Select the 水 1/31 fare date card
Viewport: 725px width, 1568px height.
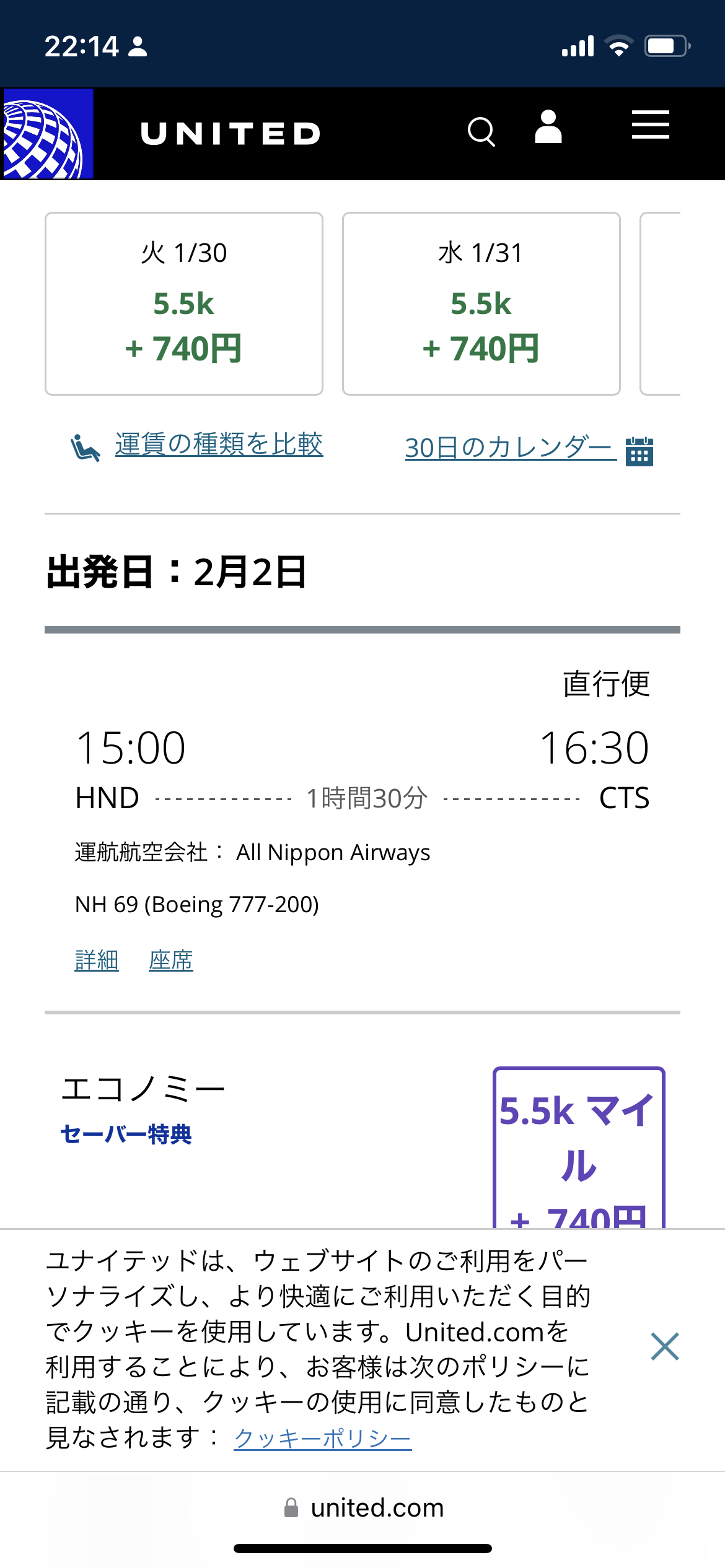click(481, 303)
